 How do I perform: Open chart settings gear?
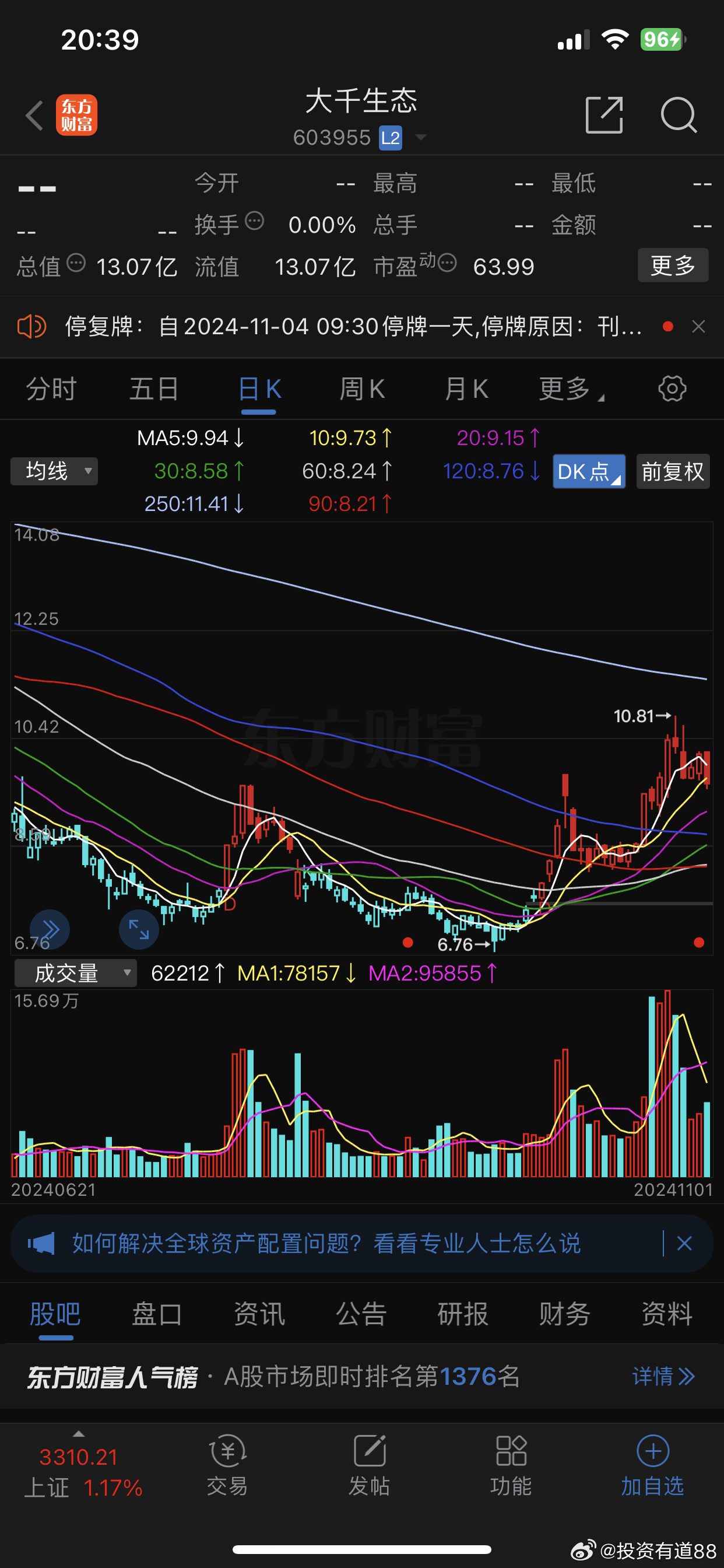pyautogui.click(x=672, y=388)
